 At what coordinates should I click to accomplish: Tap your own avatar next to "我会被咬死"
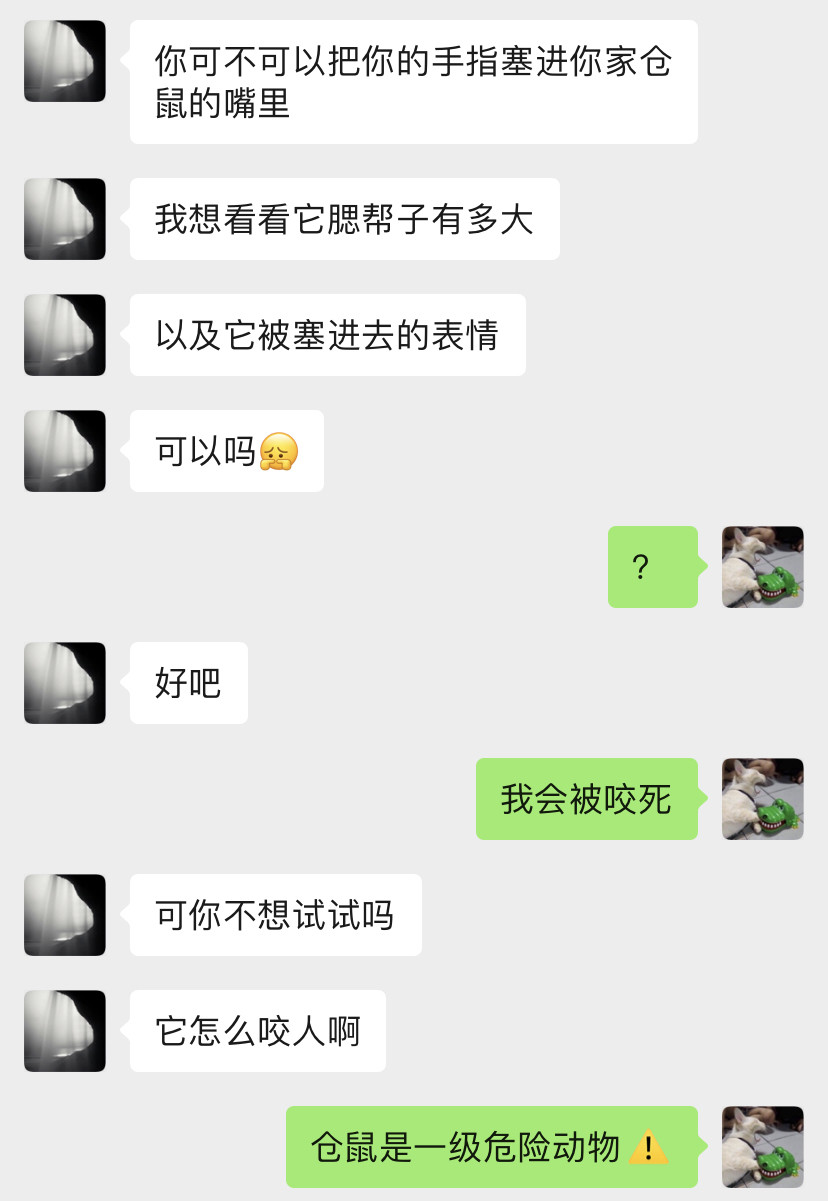(x=762, y=799)
